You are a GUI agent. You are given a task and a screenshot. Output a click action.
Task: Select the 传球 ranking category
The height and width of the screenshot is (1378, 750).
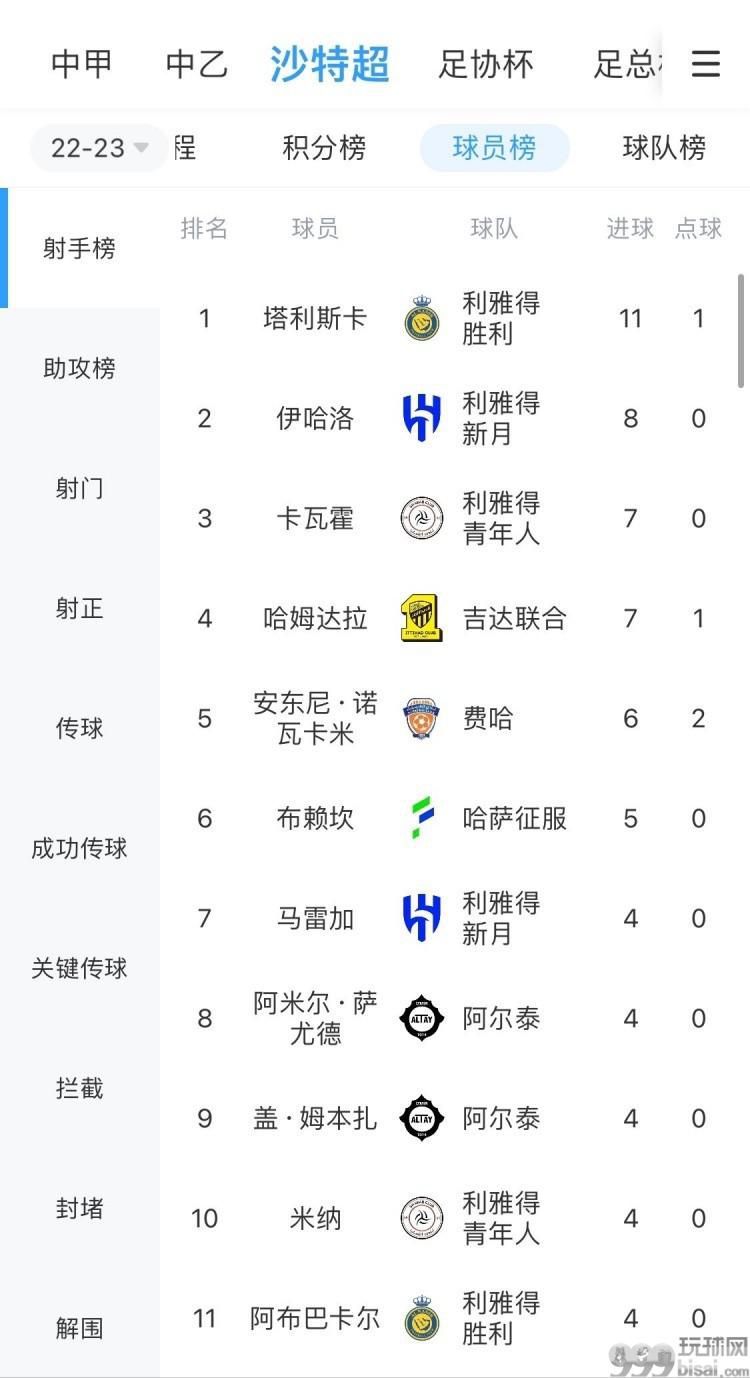(x=80, y=728)
